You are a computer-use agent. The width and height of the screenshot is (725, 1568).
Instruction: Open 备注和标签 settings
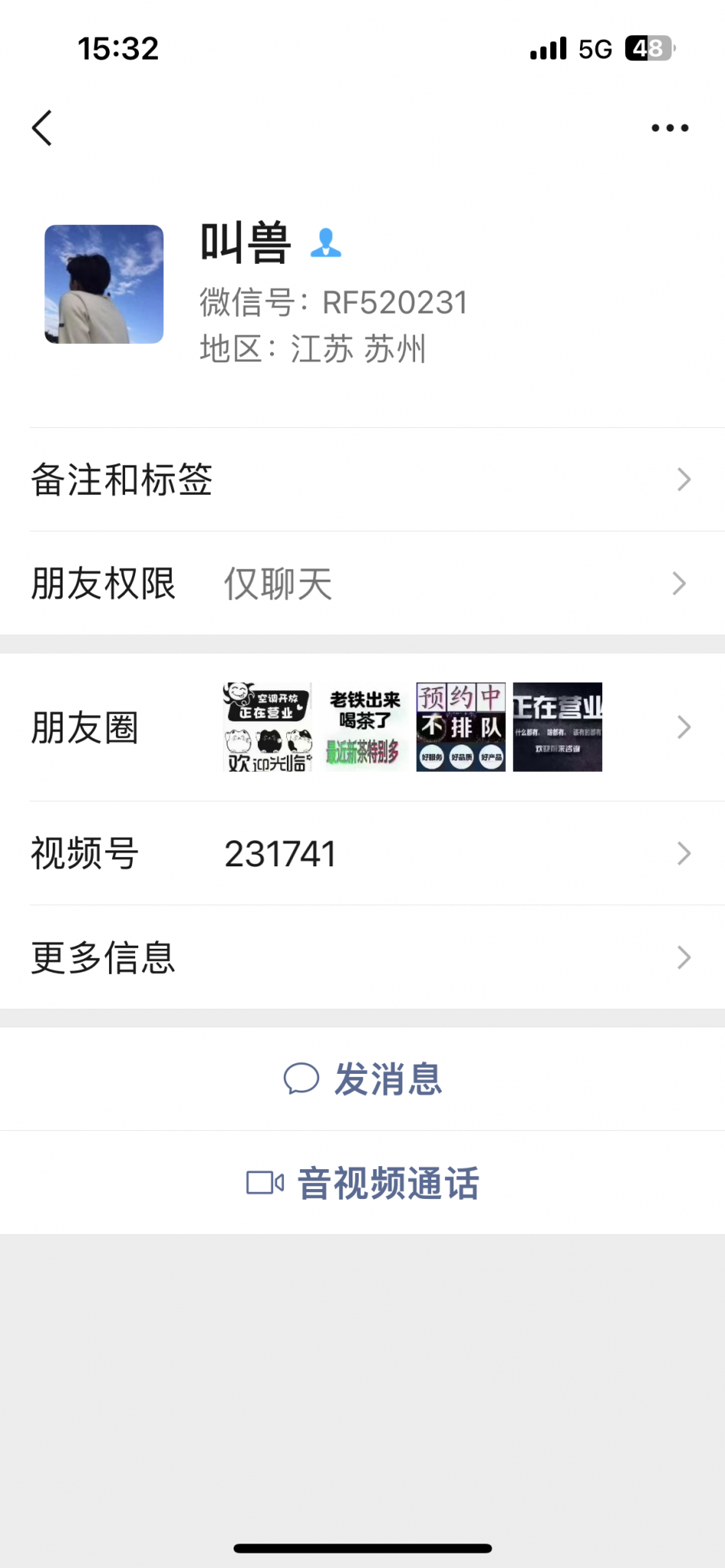coord(362,480)
